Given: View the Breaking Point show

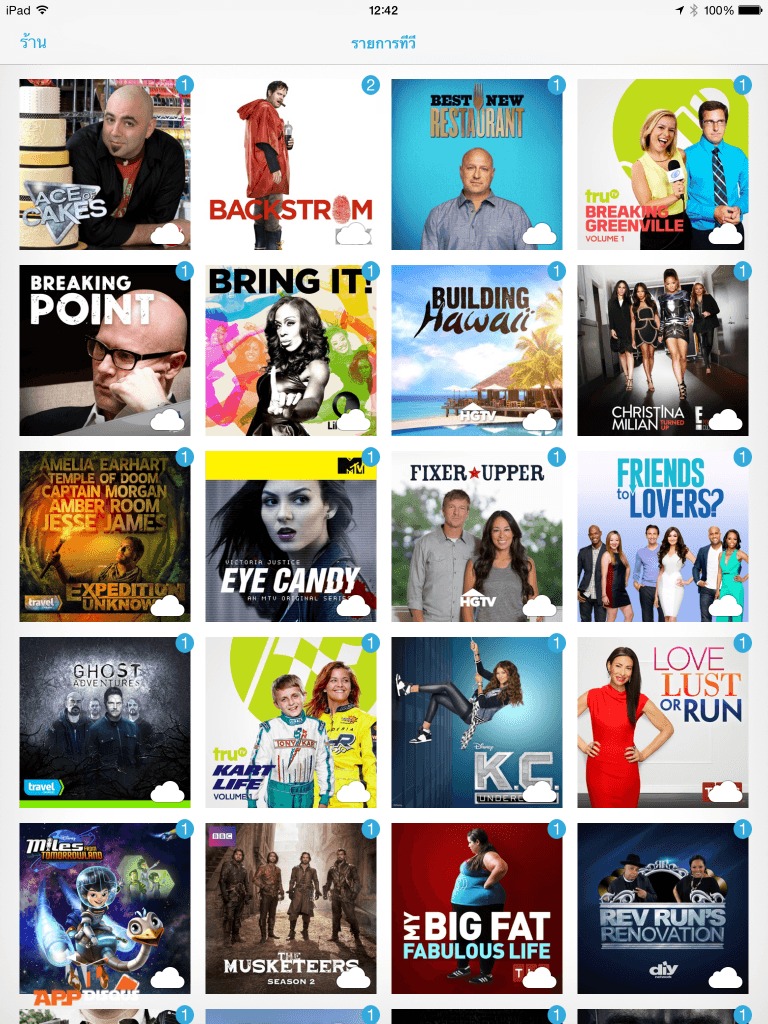Looking at the screenshot, I should [x=105, y=350].
